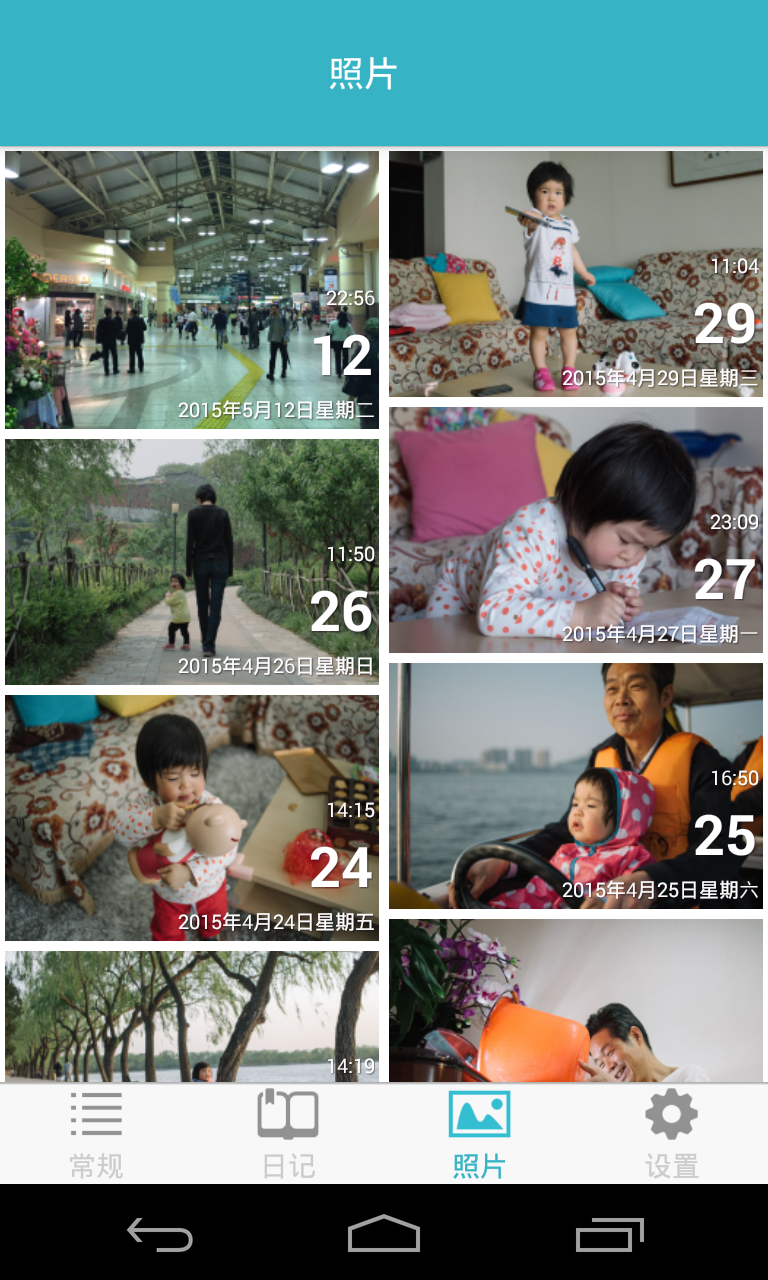The image size is (768, 1280).
Task: Open the photo dated 2015年5月12日
Action: 192,290
